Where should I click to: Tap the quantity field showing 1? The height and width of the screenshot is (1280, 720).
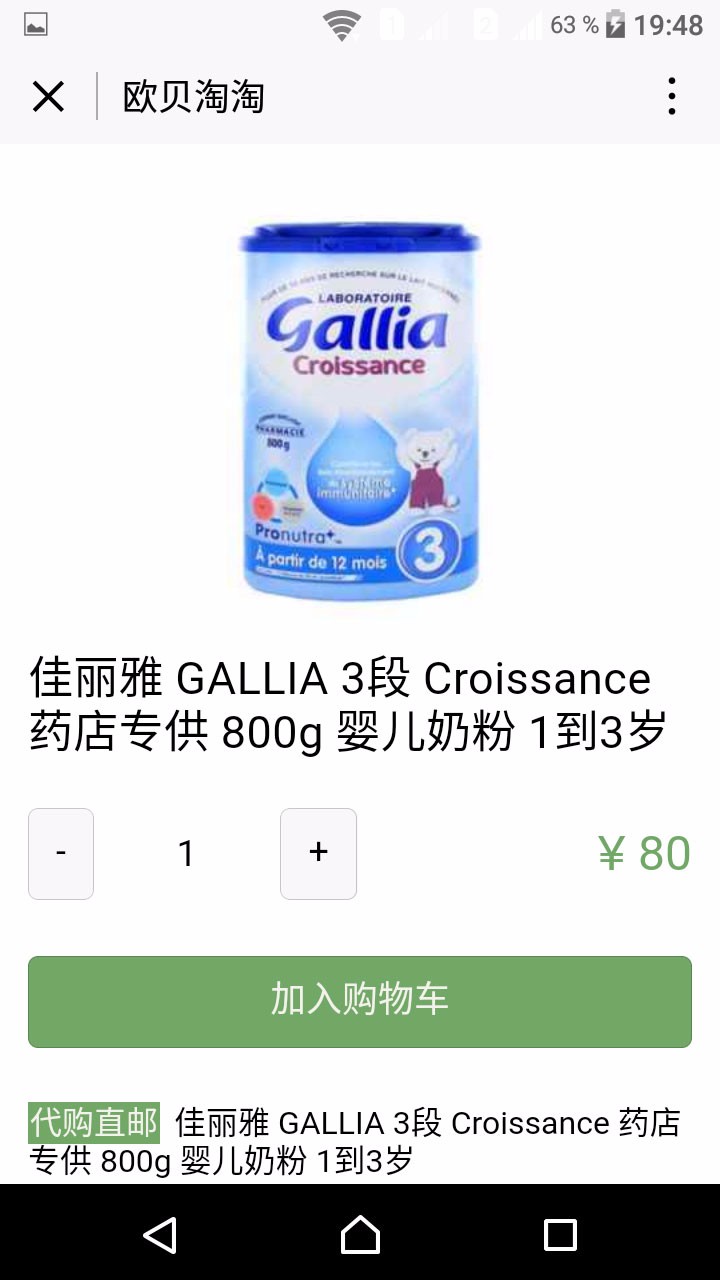tap(186, 853)
